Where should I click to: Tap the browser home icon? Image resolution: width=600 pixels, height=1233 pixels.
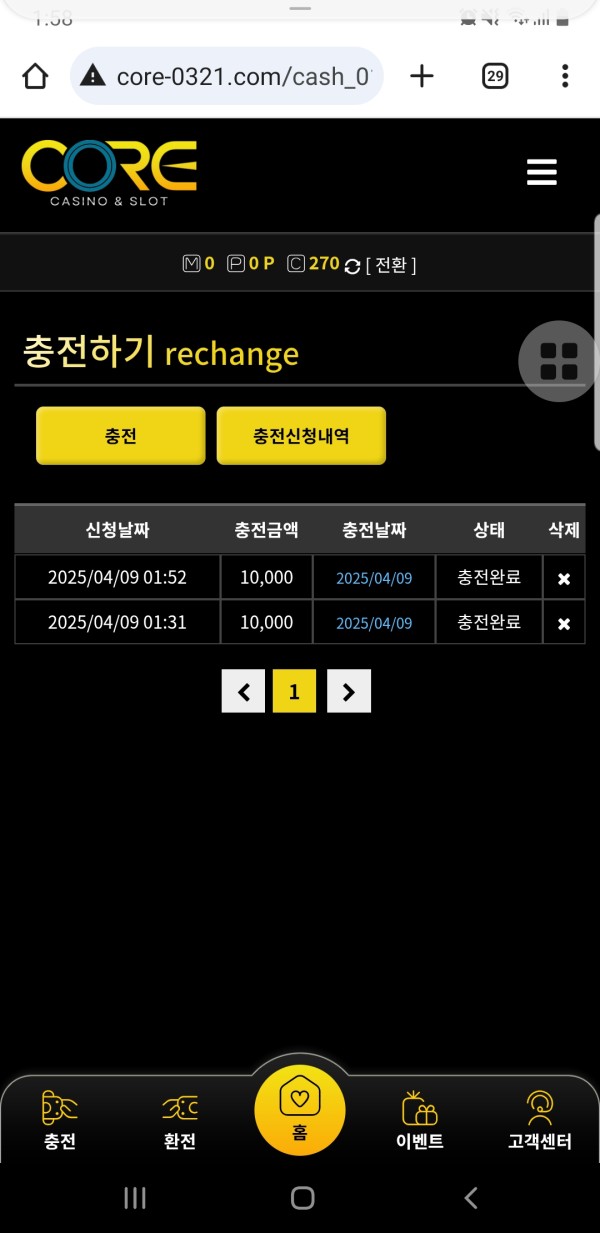35,76
